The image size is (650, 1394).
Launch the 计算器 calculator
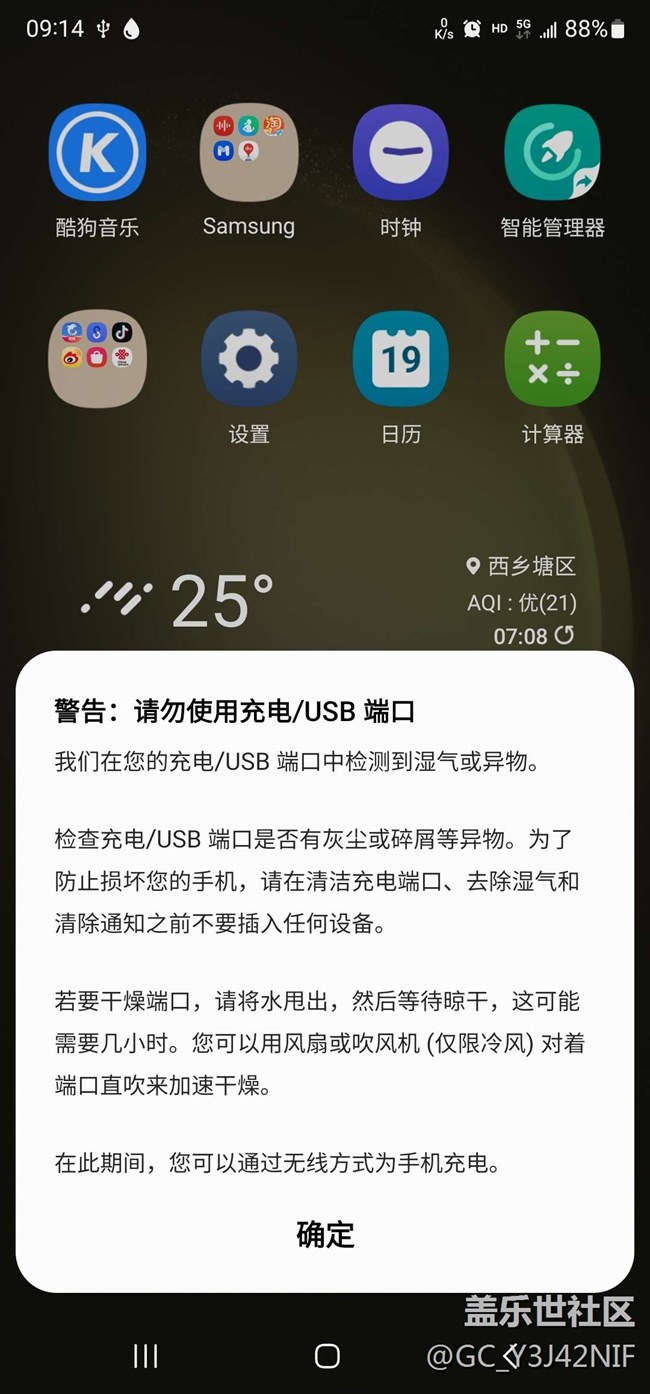coord(552,359)
